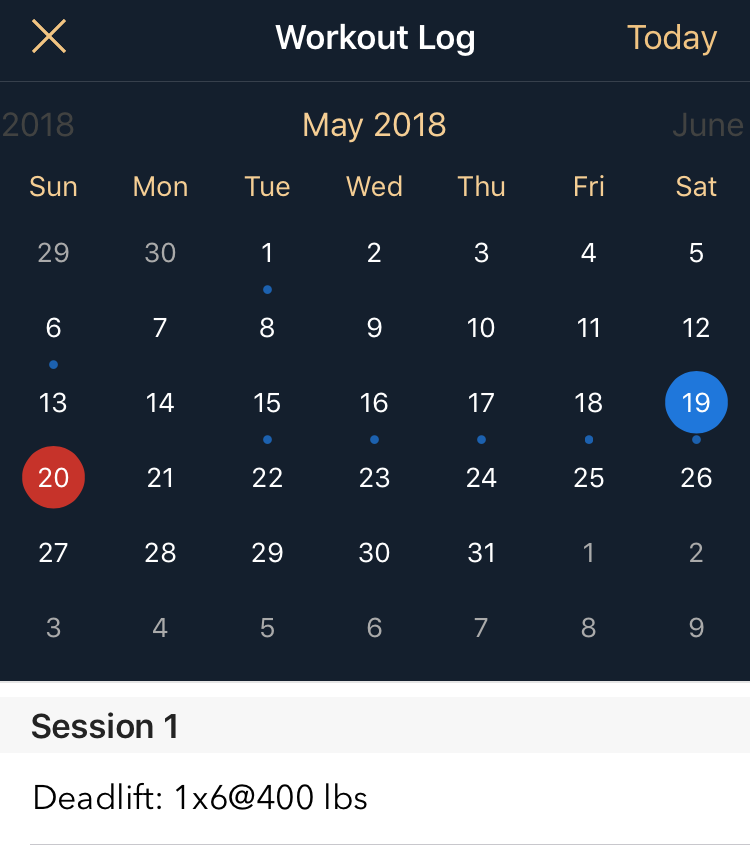Tap the May 2018 month heading
750x859 pixels.
(x=374, y=124)
